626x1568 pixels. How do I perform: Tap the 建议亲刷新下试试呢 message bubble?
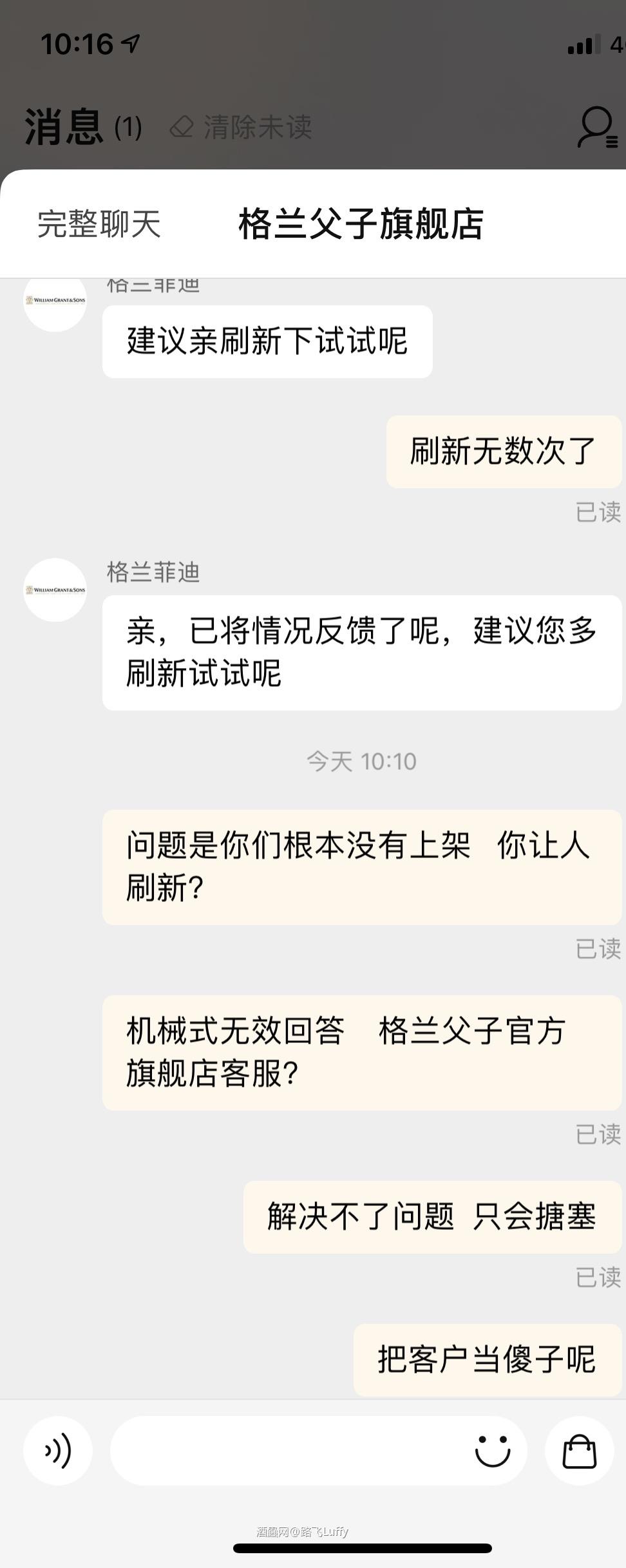click(x=267, y=343)
